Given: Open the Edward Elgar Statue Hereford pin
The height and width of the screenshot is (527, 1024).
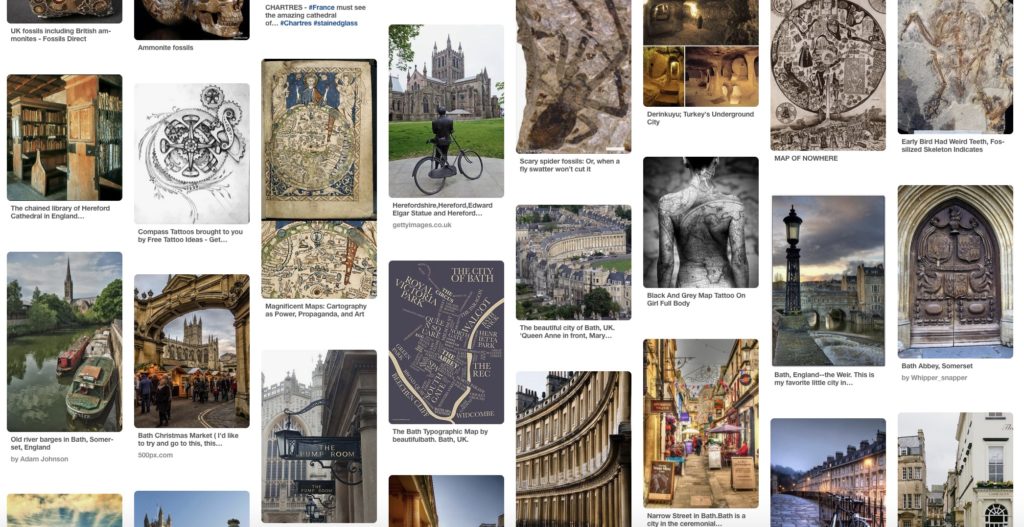Looking at the screenshot, I should [446, 111].
